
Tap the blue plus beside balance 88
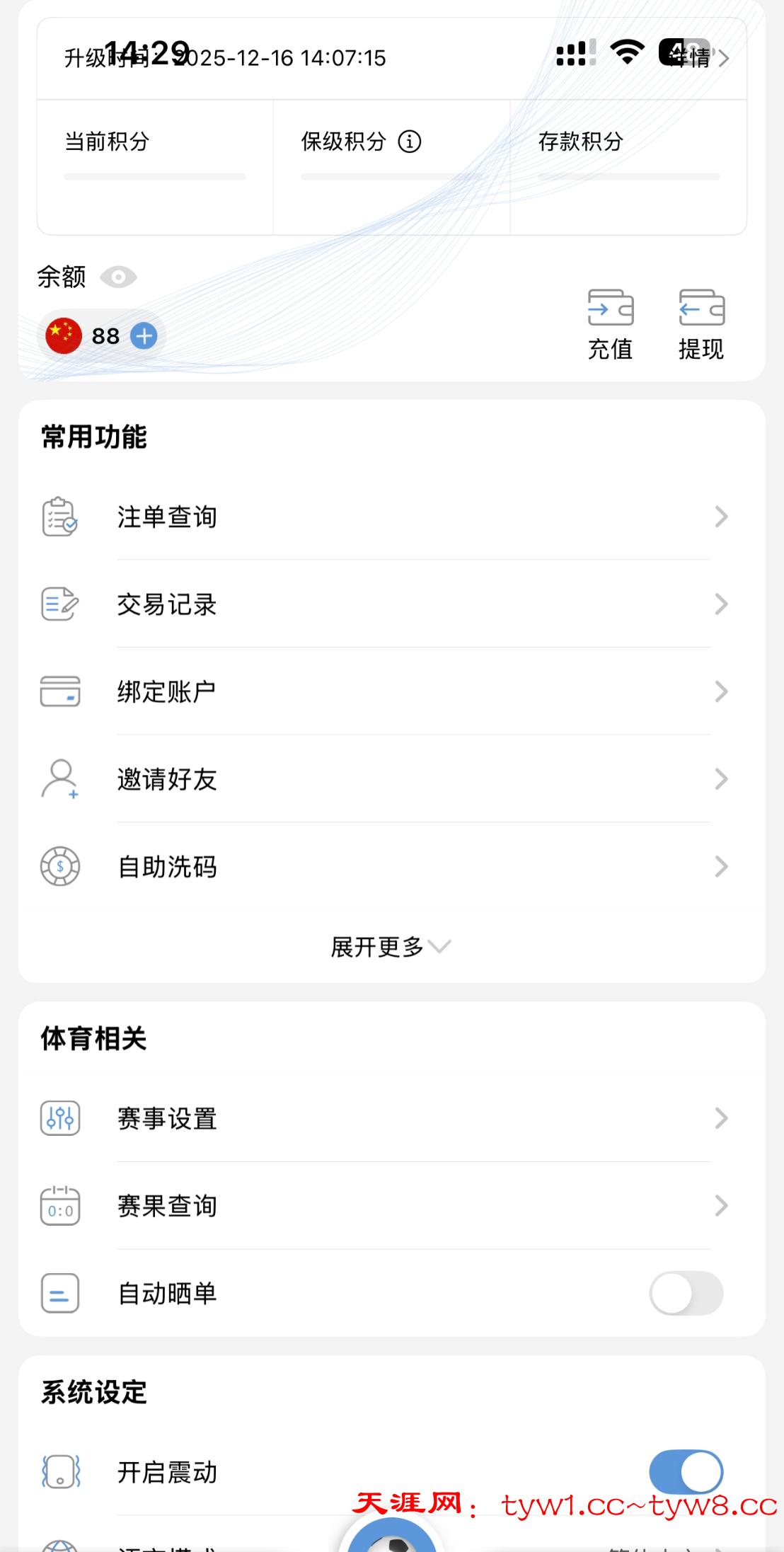tap(144, 336)
